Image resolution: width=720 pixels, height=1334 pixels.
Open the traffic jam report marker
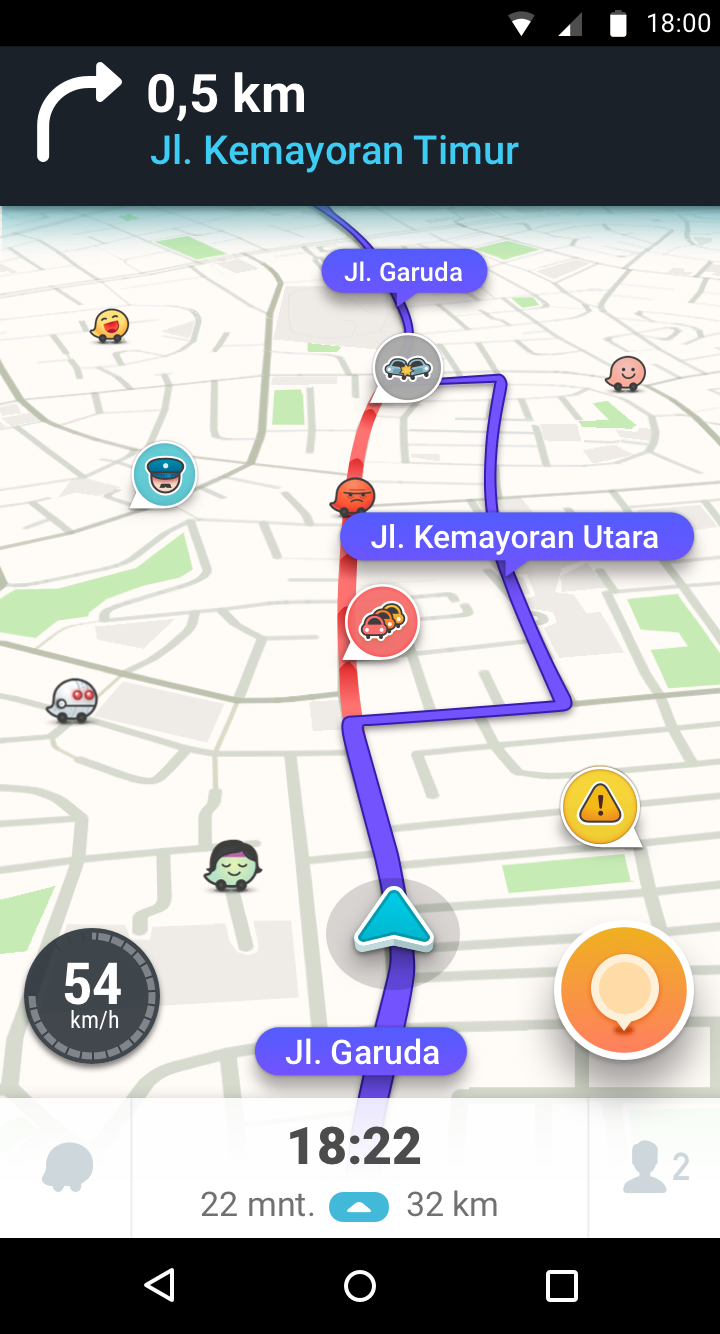tap(383, 622)
